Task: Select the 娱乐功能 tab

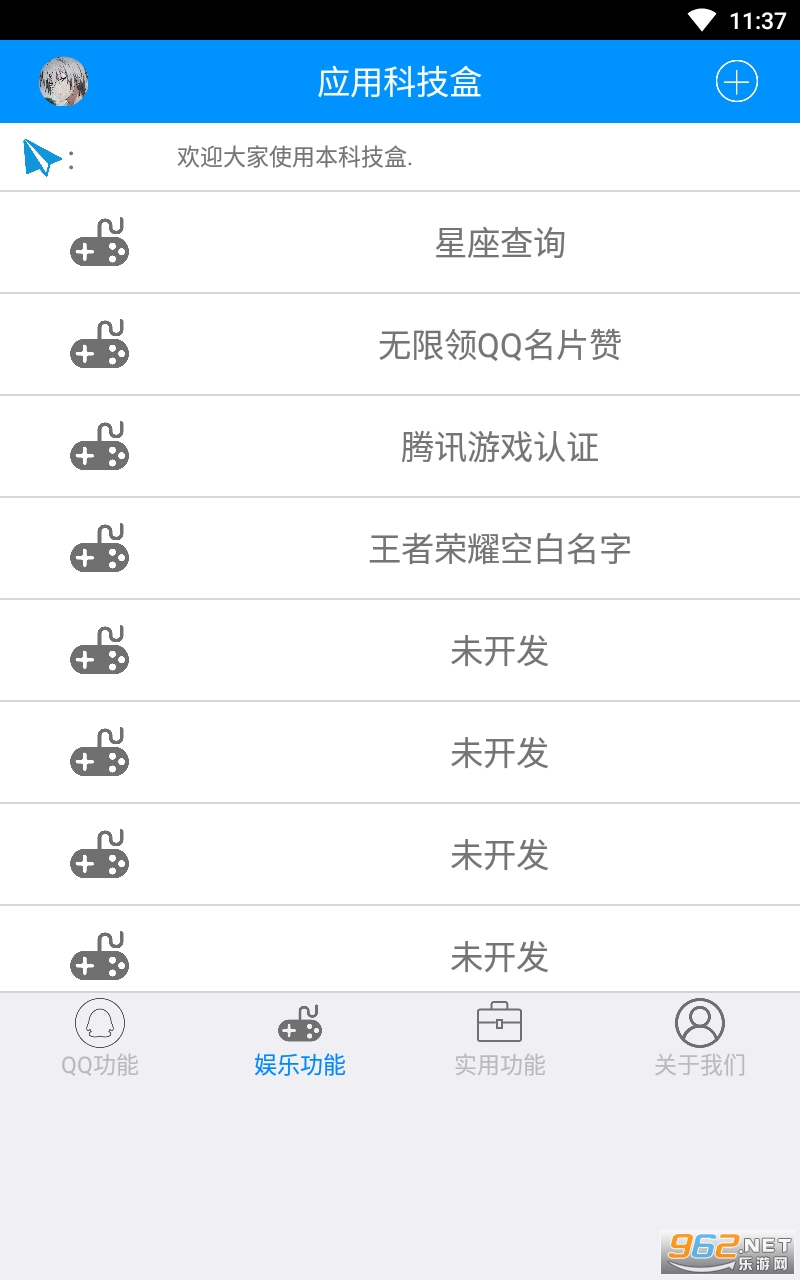Action: [x=300, y=1038]
